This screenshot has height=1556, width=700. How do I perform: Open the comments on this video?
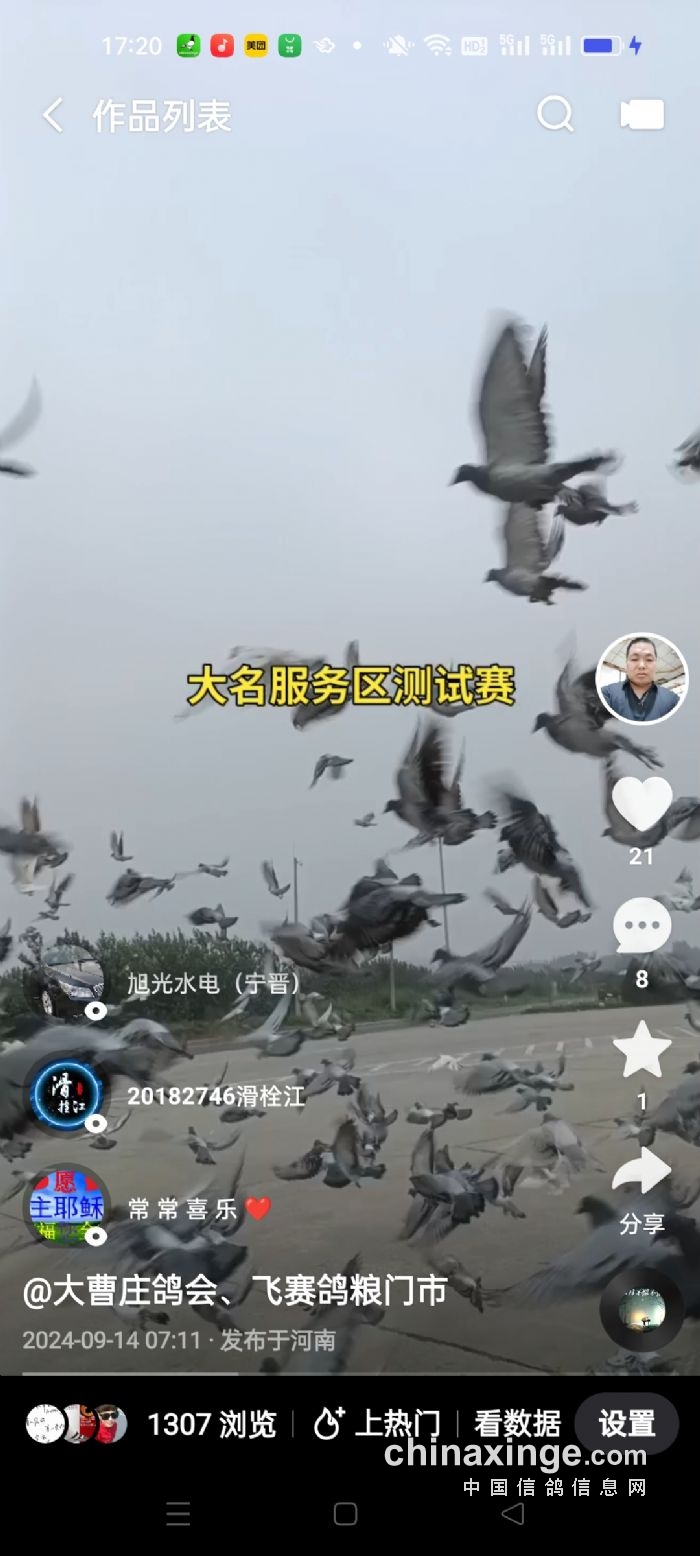coord(641,925)
